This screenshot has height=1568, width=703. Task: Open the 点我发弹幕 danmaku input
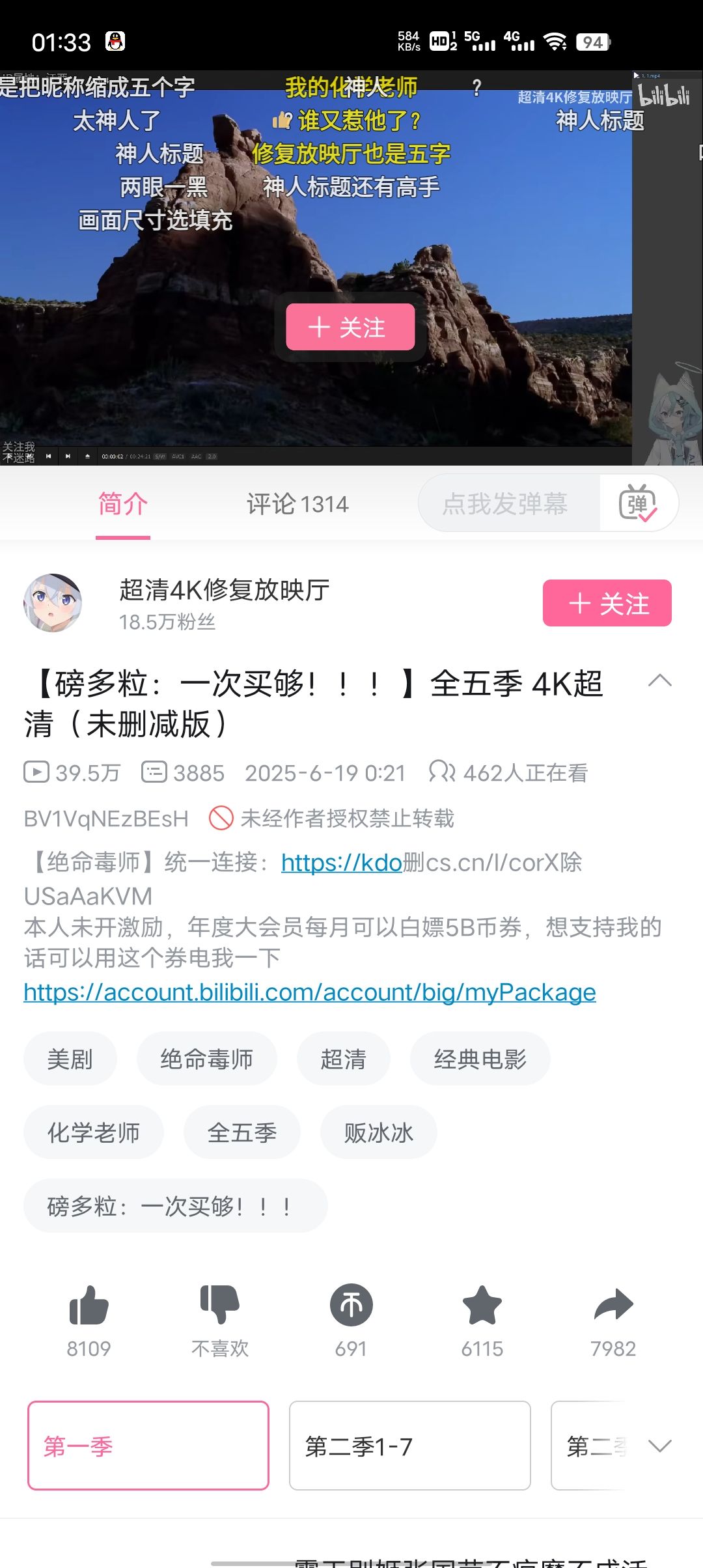point(506,504)
